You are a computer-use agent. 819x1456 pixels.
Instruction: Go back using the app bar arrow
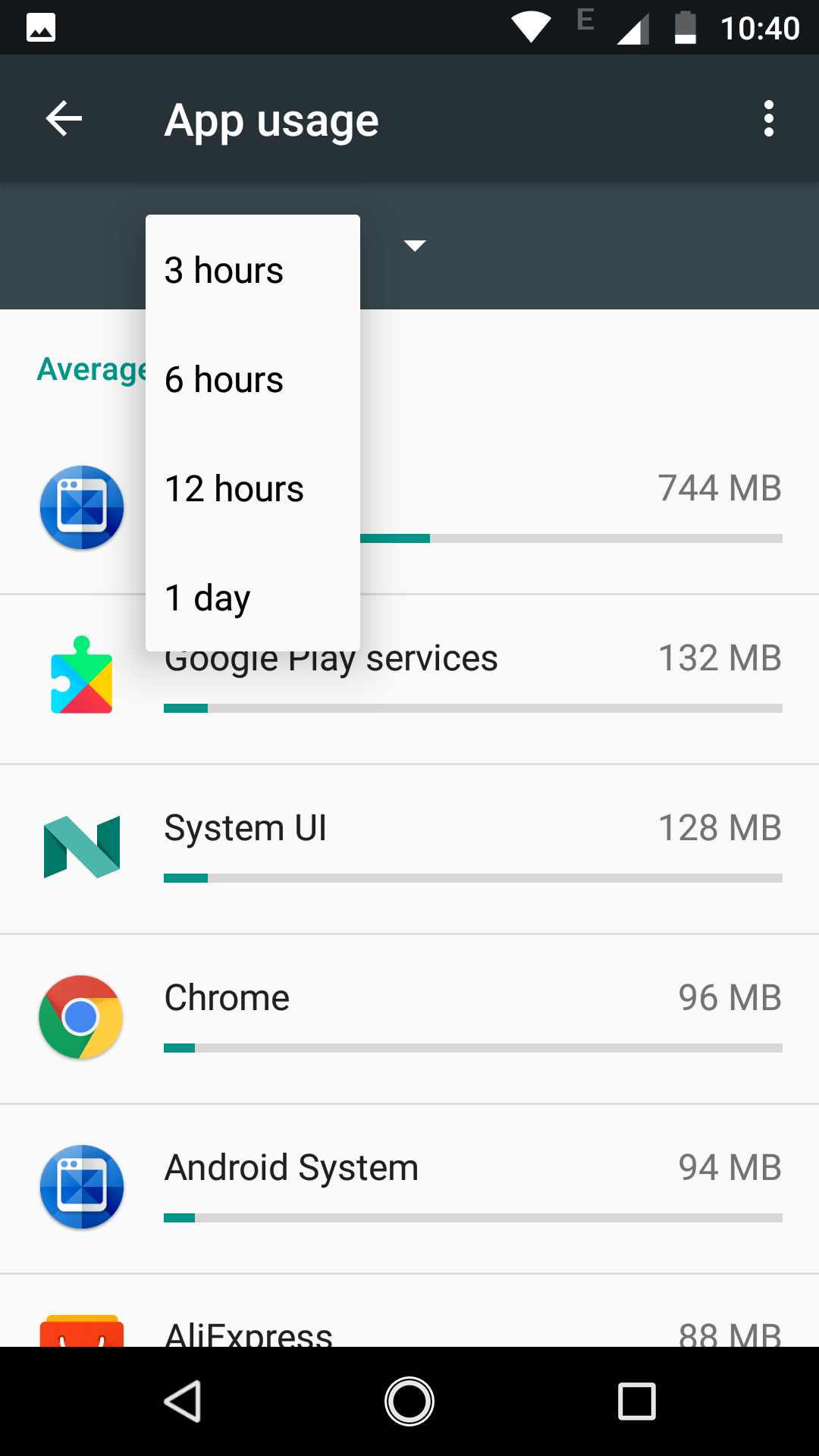point(64,119)
